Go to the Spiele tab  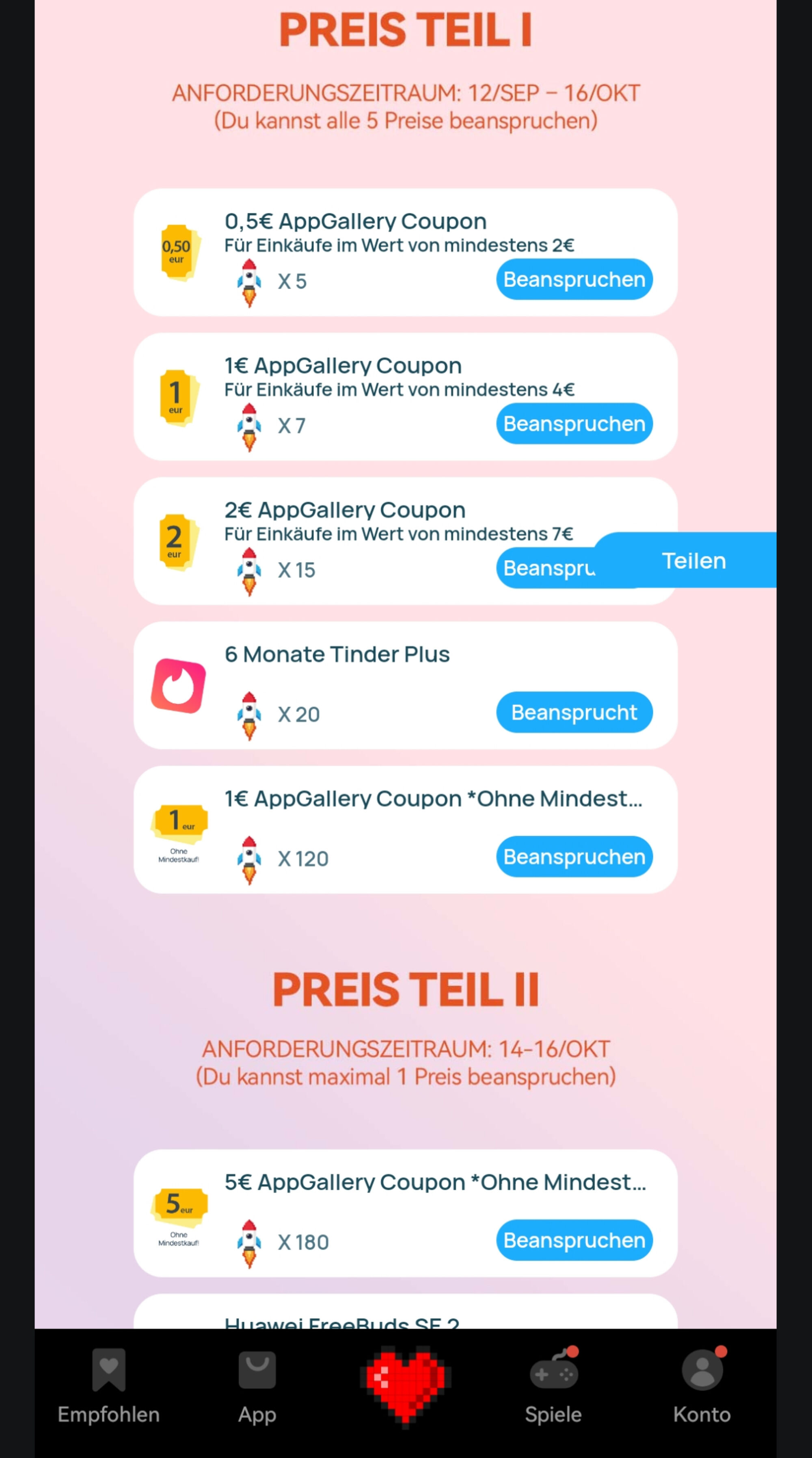coord(553,1387)
